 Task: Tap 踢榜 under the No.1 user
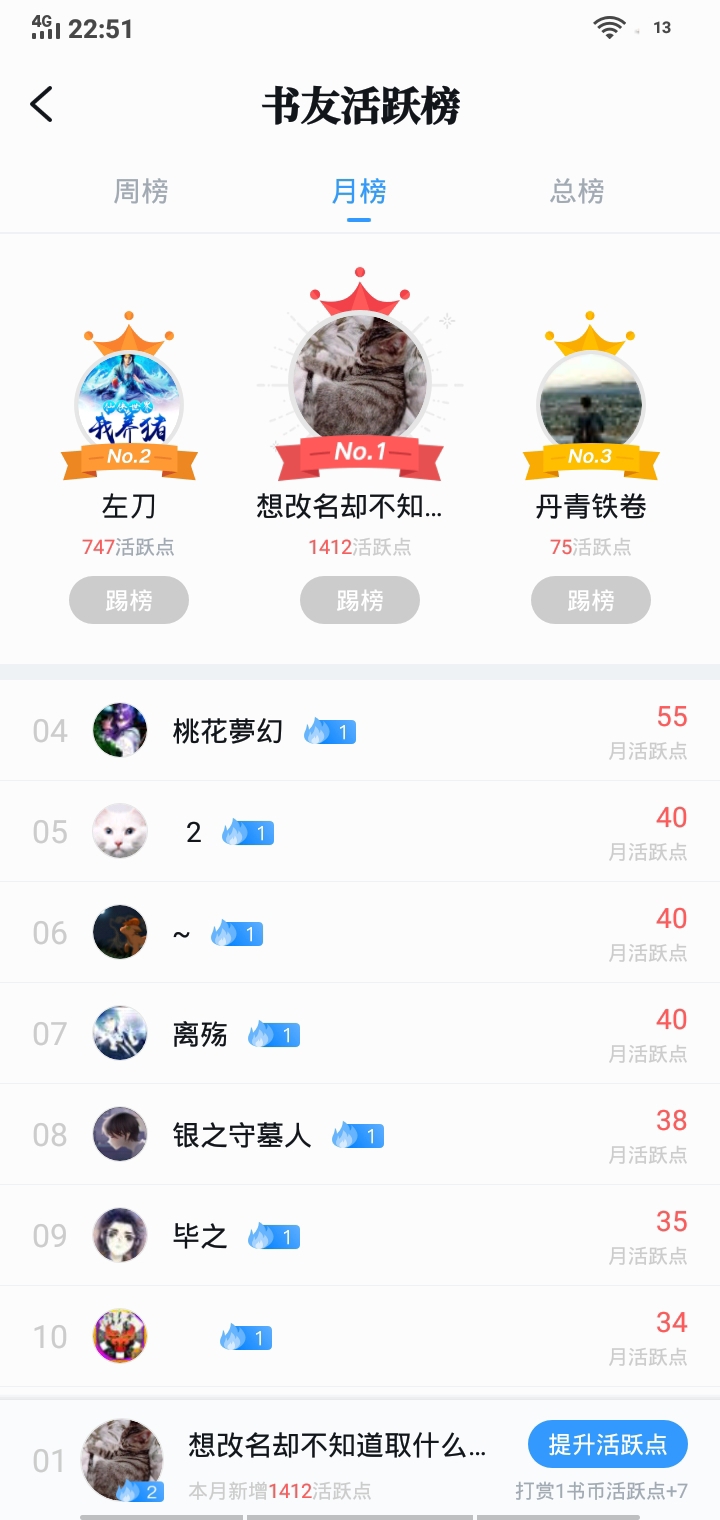point(360,601)
